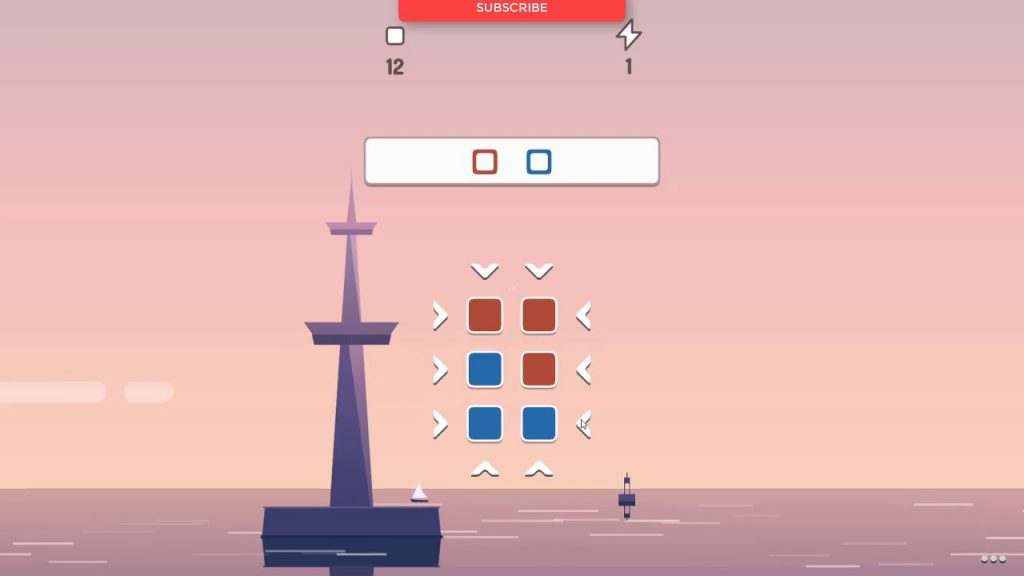Screen dimensions: 1024x576
Task: Tap right-pointing arrow beside bottom row
Action: (x=440, y=425)
